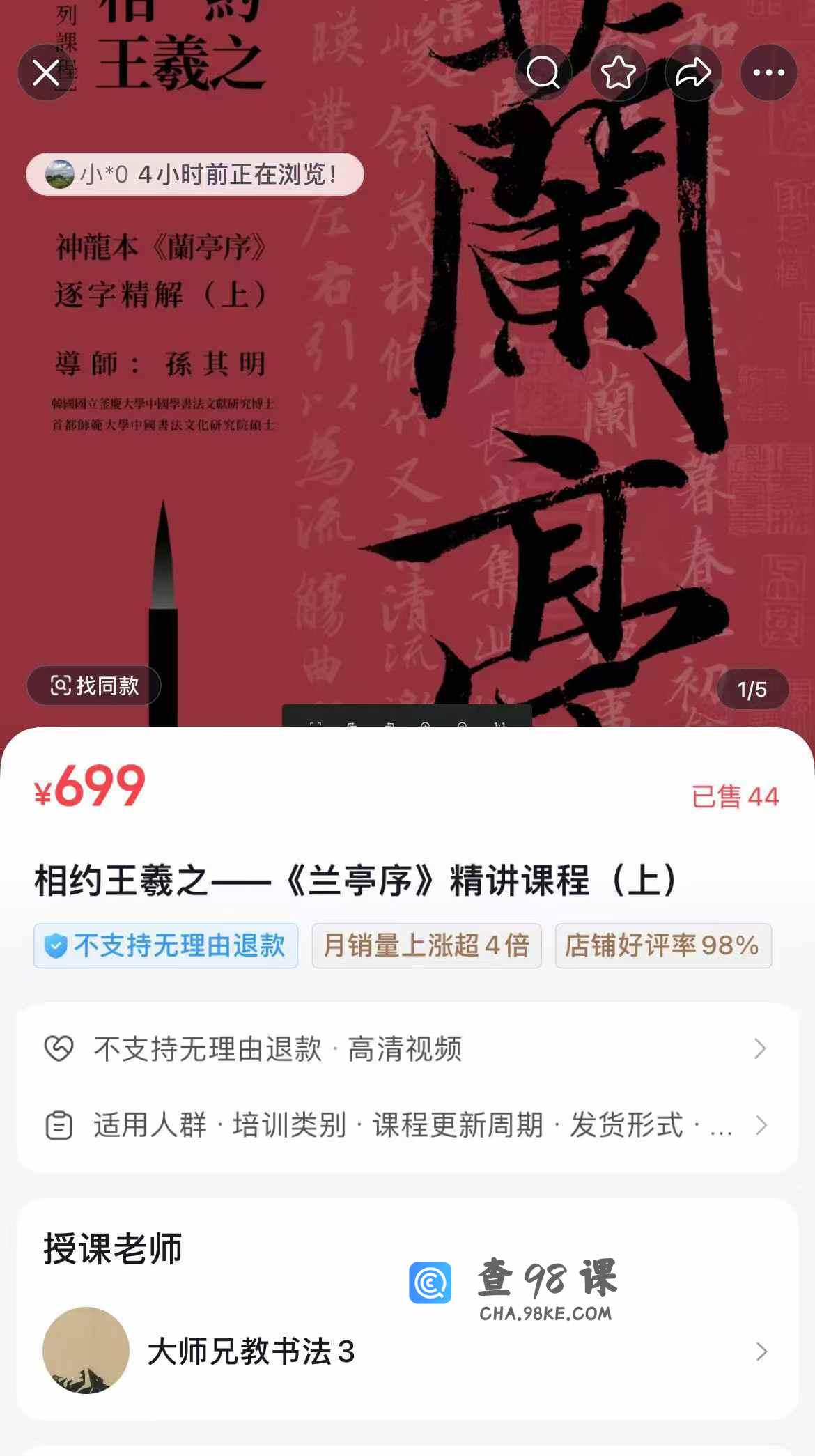Open the 不支持无理由退款 · 高清视频 service row
815x1456 pixels.
(407, 1048)
